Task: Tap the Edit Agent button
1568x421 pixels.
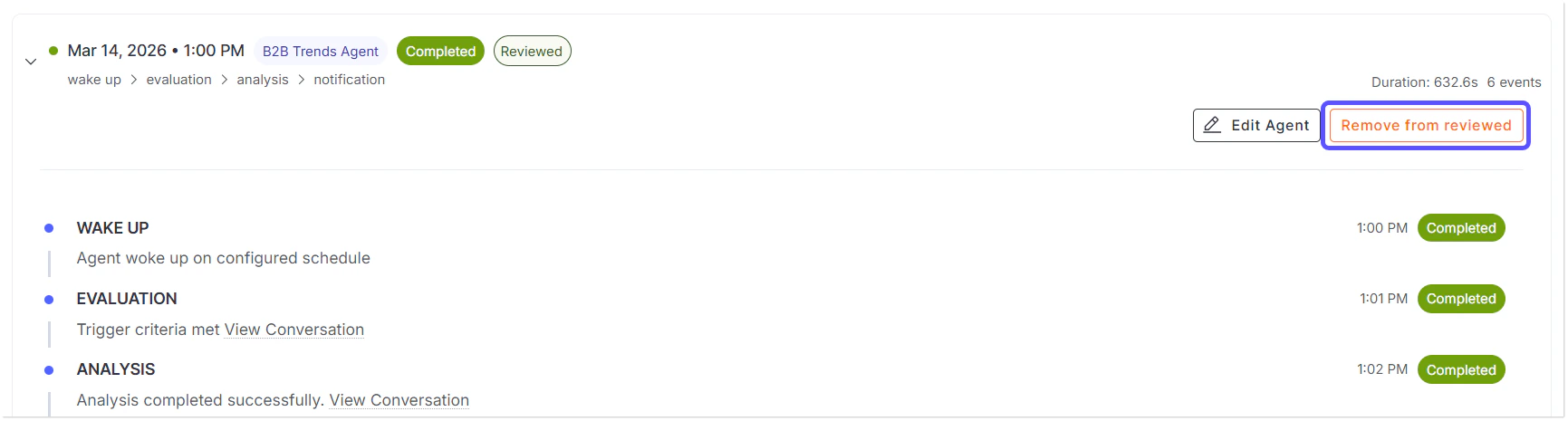Action: tap(1255, 126)
